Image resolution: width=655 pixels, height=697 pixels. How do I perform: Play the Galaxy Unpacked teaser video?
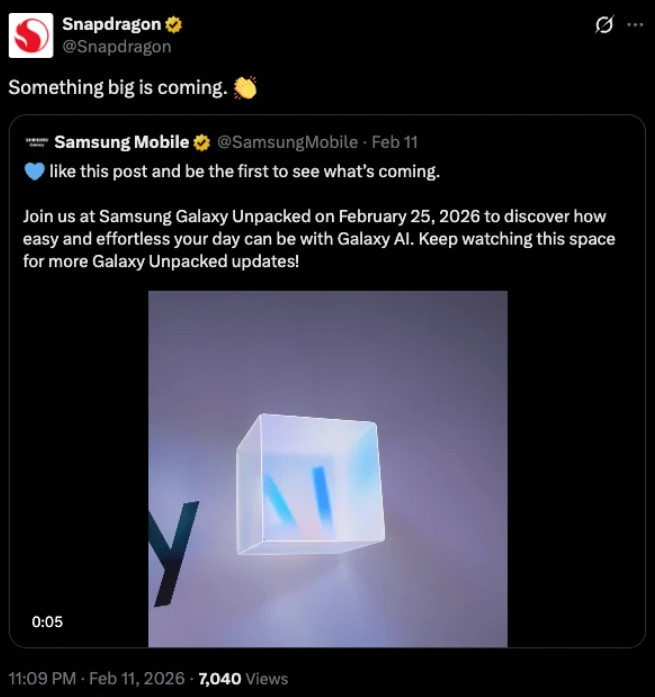tap(327, 469)
